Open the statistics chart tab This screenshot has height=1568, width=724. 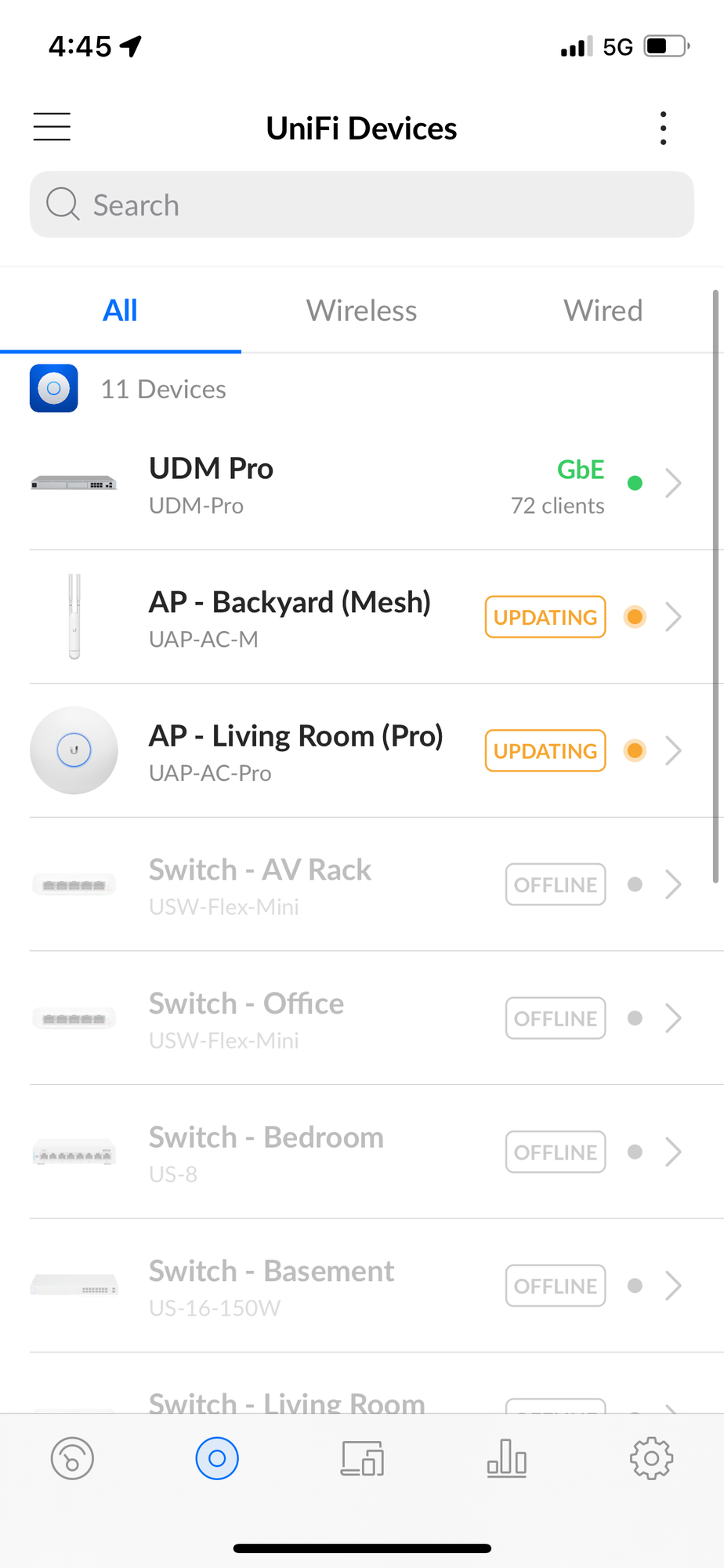point(507,1458)
